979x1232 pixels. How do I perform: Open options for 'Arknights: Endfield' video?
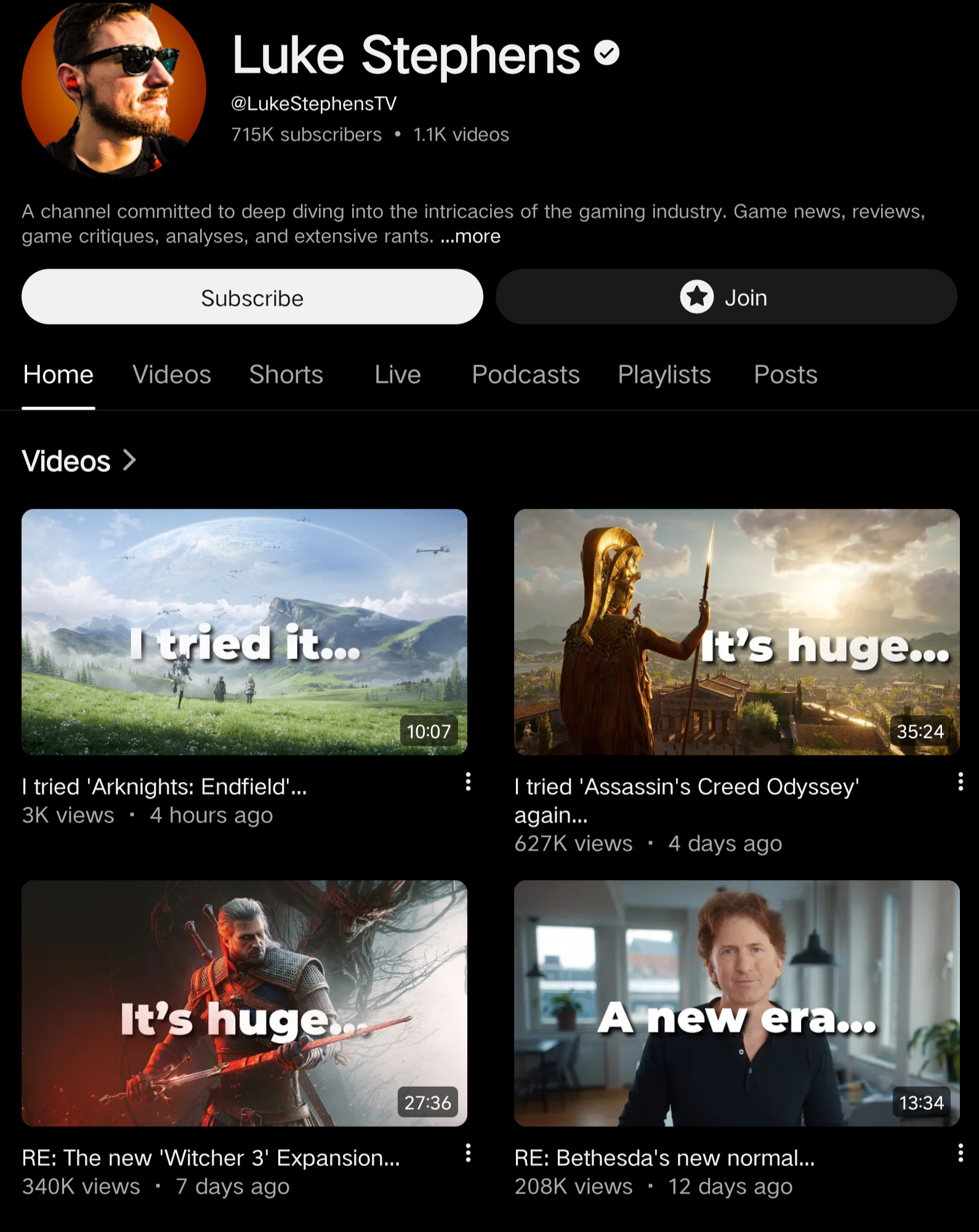(x=468, y=782)
